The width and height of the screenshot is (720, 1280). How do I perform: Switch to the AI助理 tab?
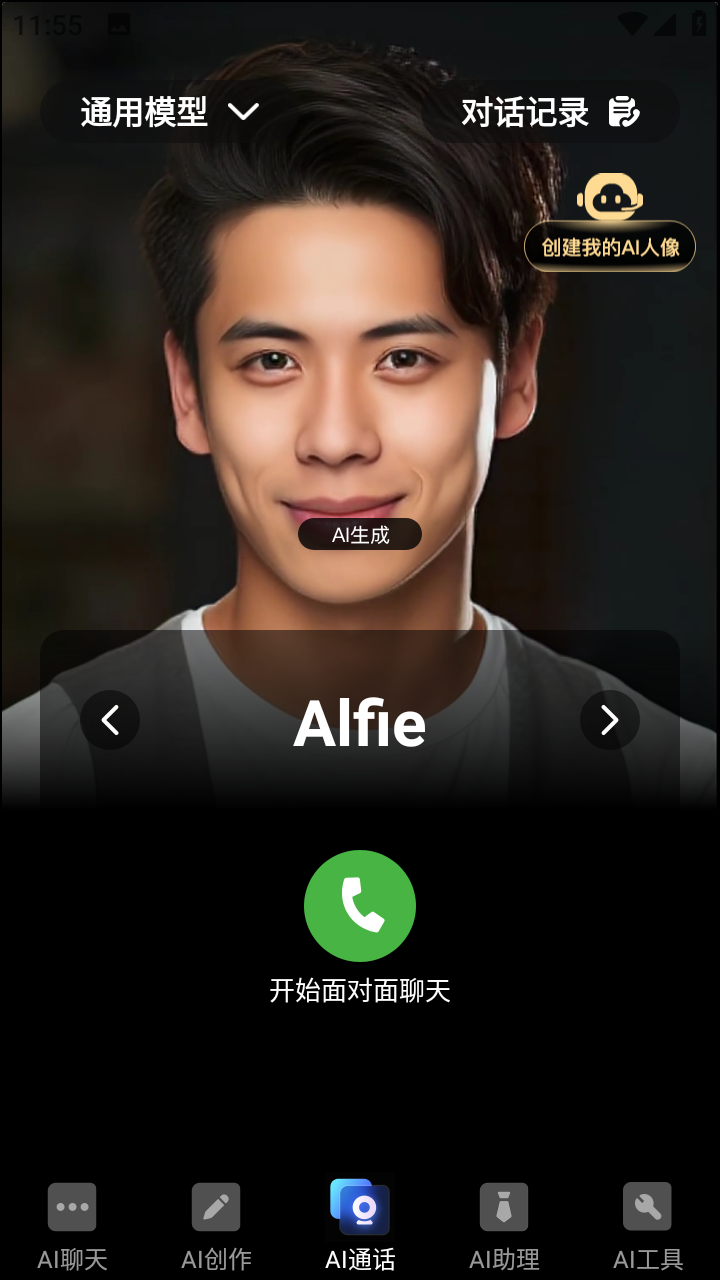(504, 1226)
